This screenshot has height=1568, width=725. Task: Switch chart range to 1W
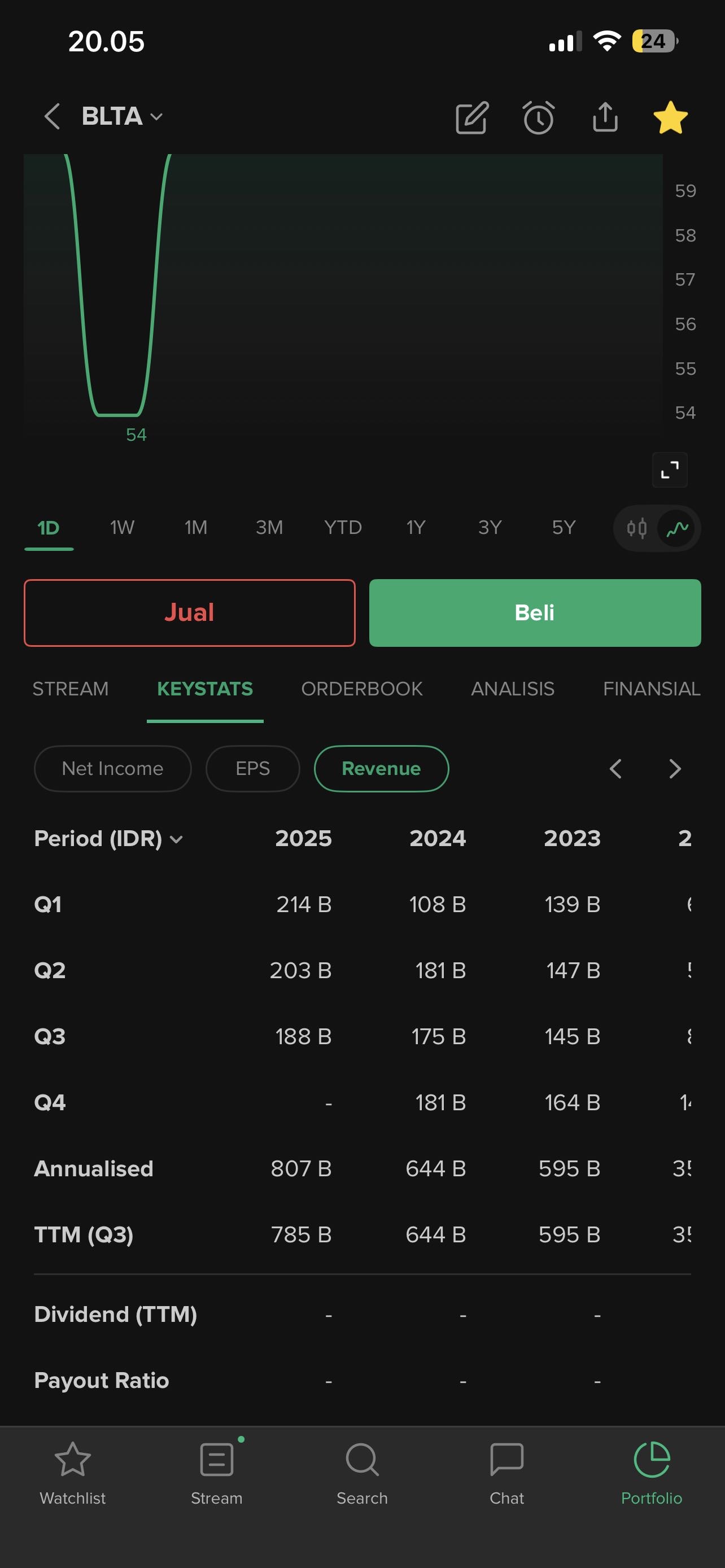[x=122, y=527]
